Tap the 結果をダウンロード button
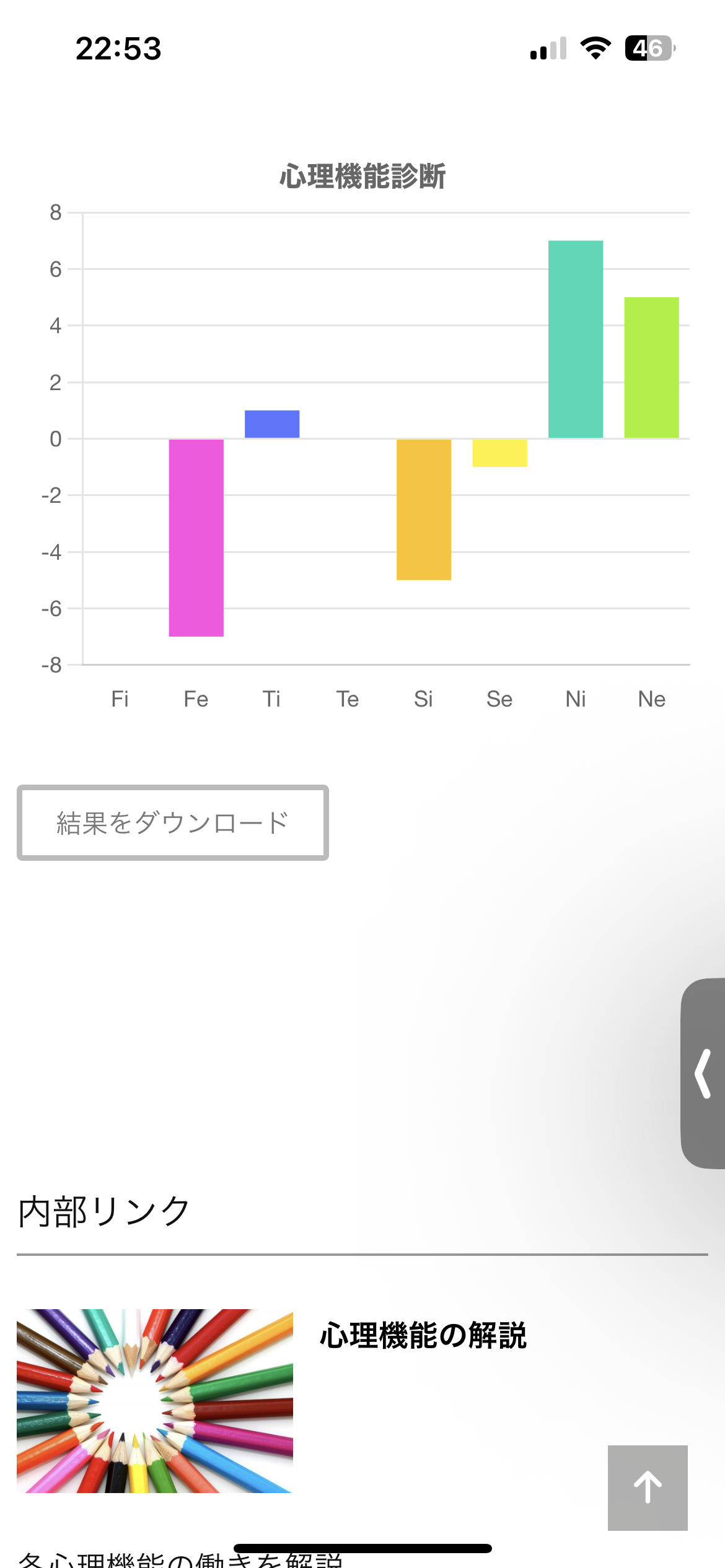This screenshot has width=725, height=1568. coord(173,822)
